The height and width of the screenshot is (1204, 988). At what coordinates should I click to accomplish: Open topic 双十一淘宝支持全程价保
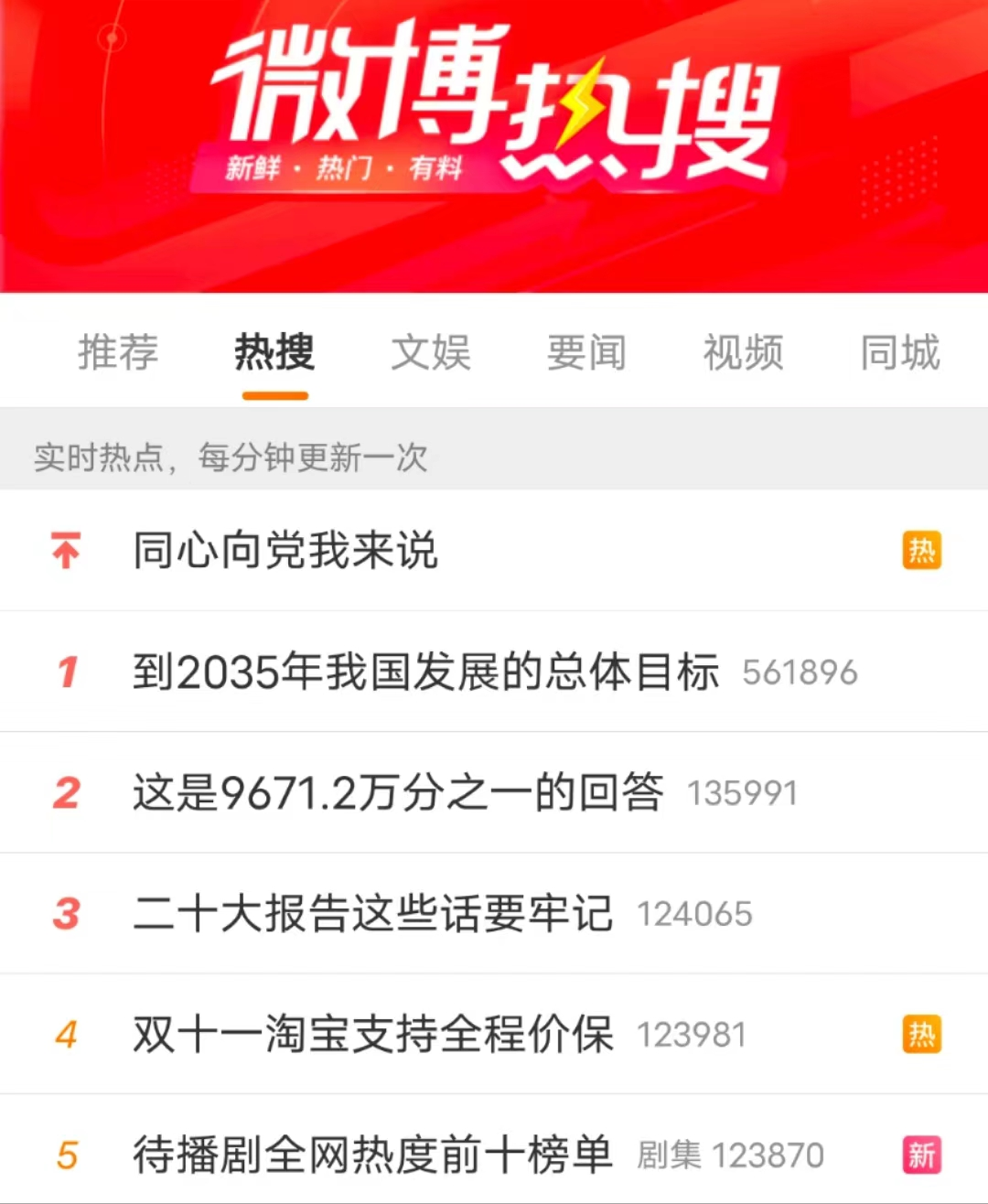click(x=372, y=1035)
